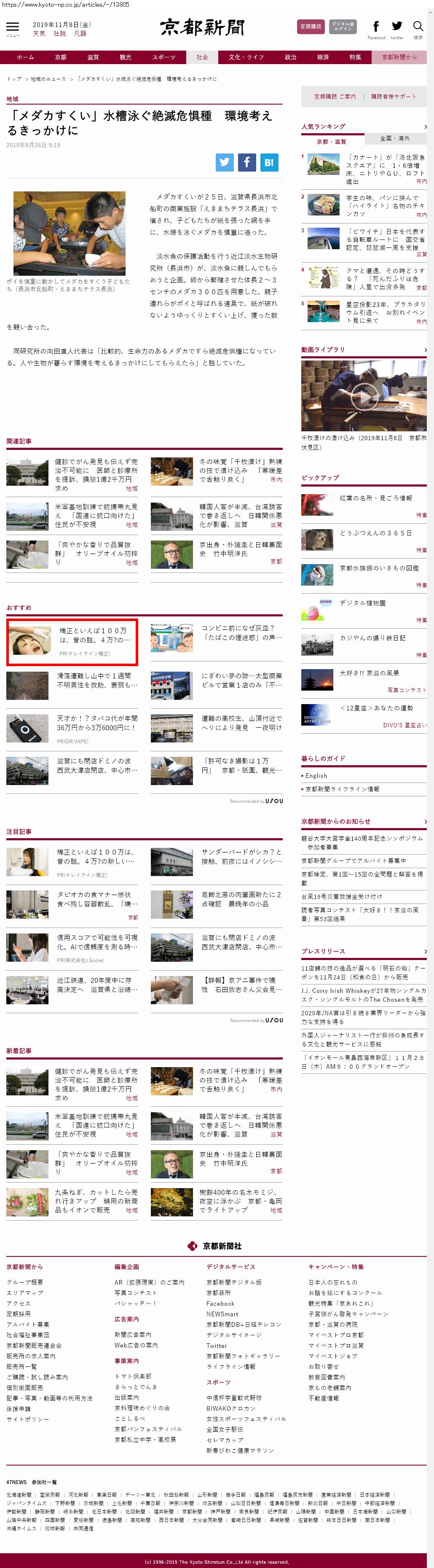
Task: Open the デジタル版ログイン button
Action: (x=343, y=26)
